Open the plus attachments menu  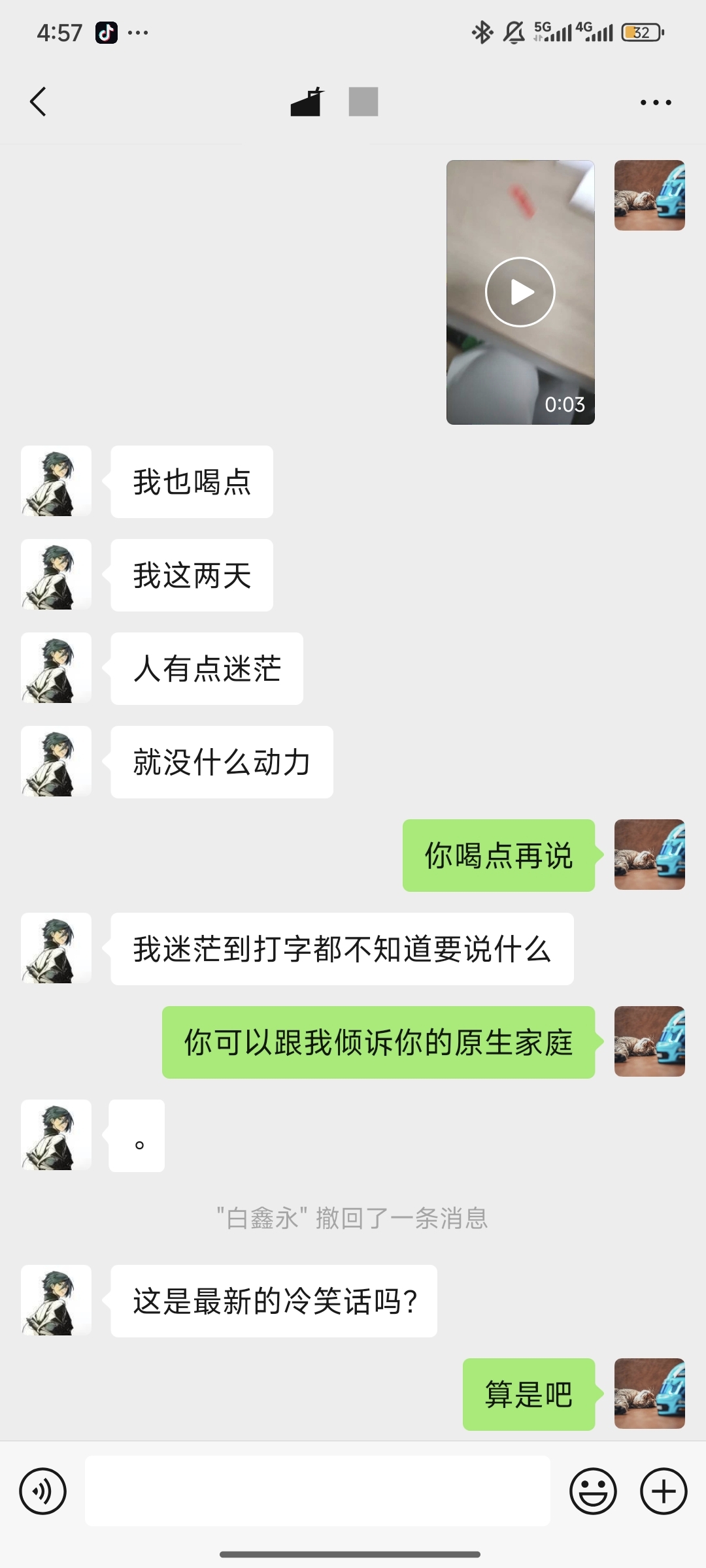click(664, 1492)
